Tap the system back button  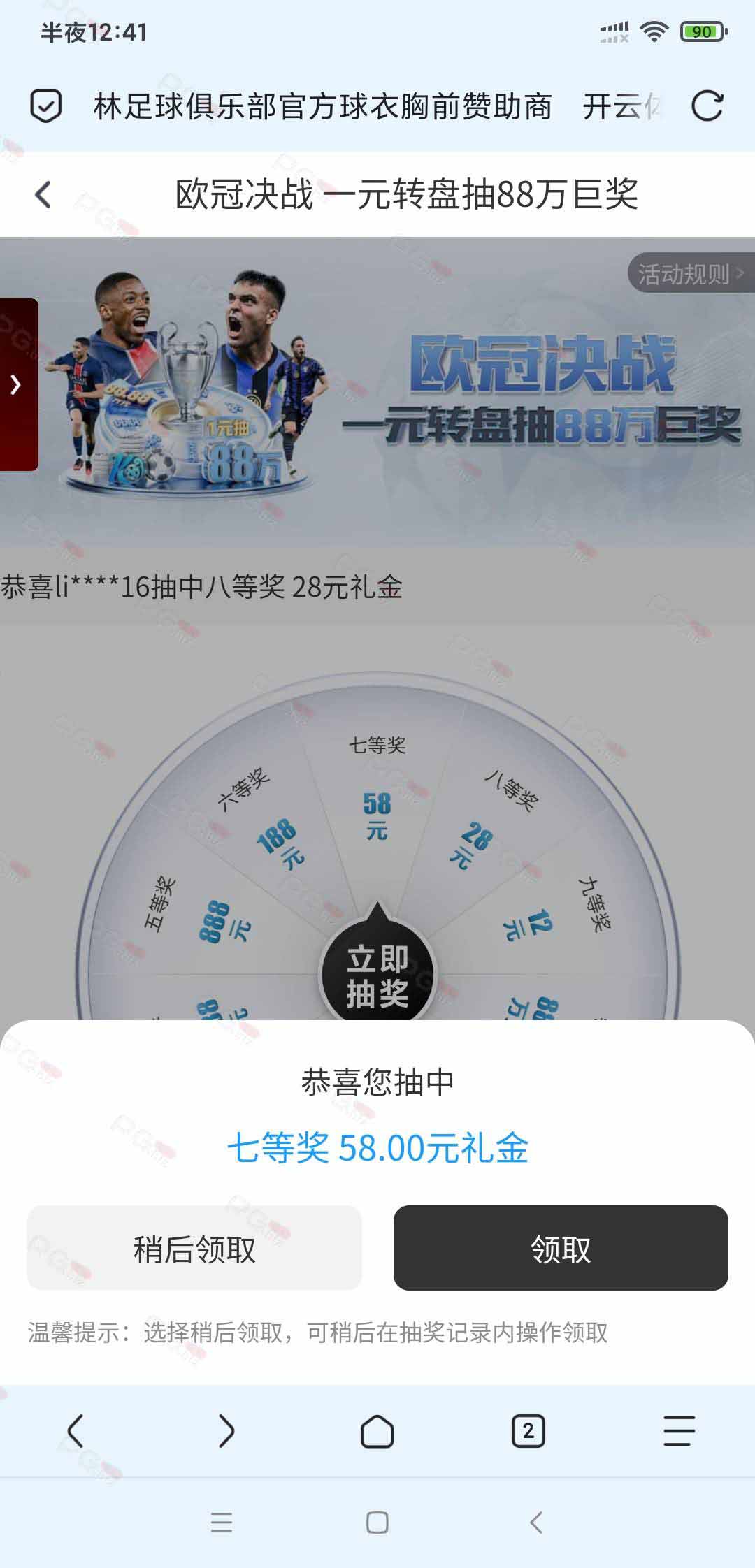536,1523
